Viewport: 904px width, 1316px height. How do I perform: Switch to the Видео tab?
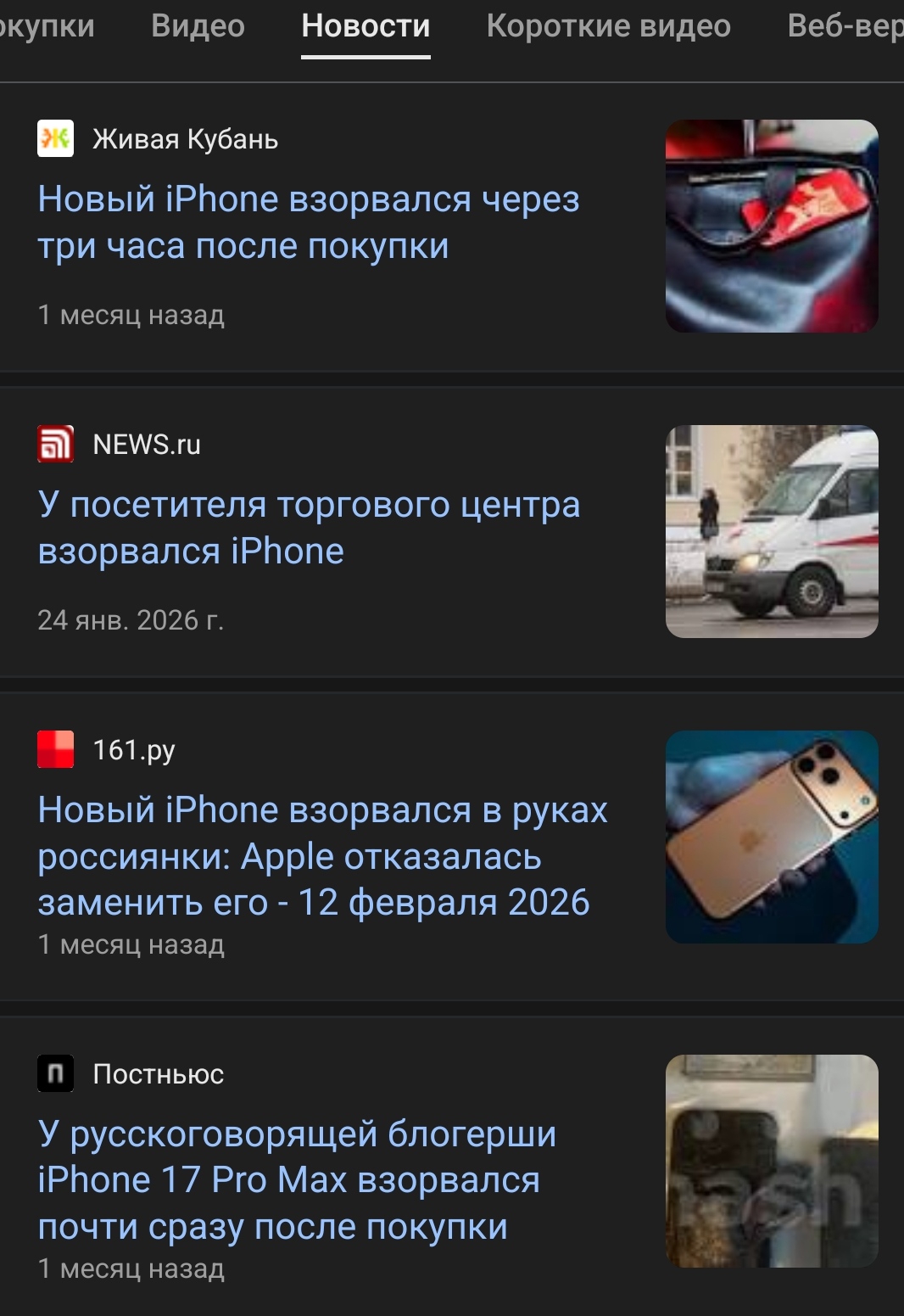[198, 26]
